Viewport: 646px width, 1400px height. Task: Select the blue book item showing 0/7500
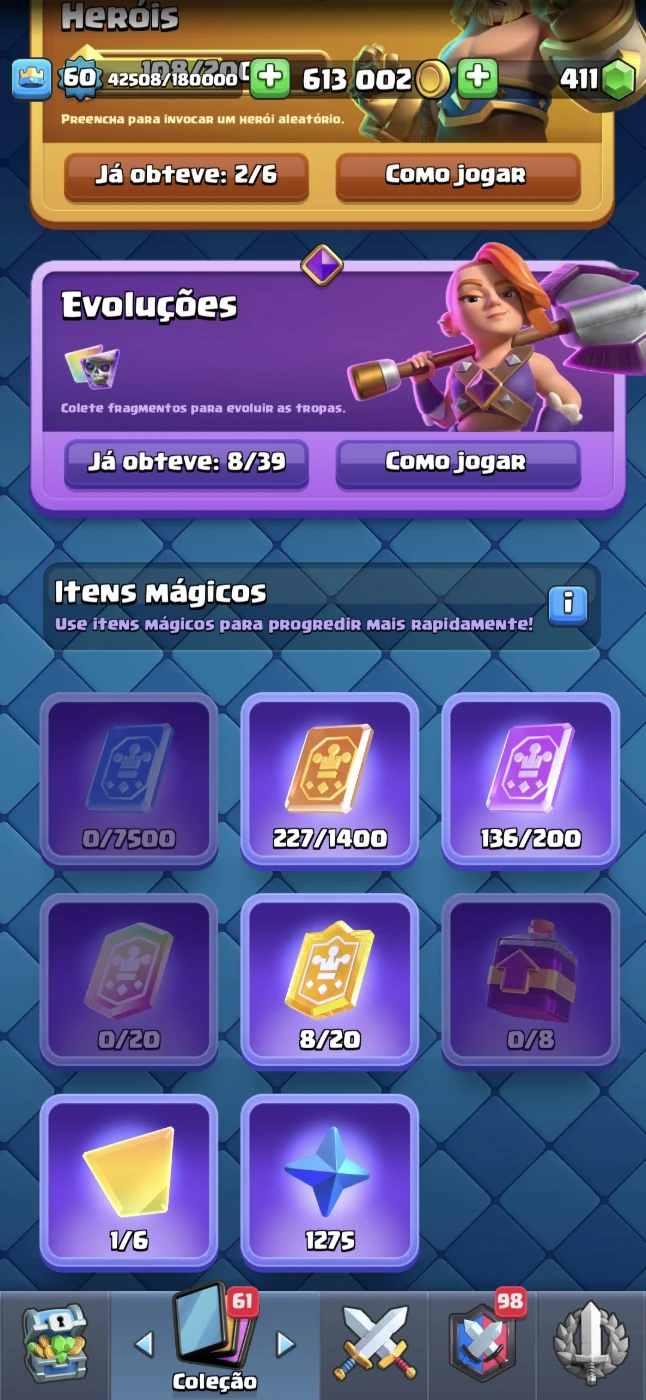[x=129, y=779]
